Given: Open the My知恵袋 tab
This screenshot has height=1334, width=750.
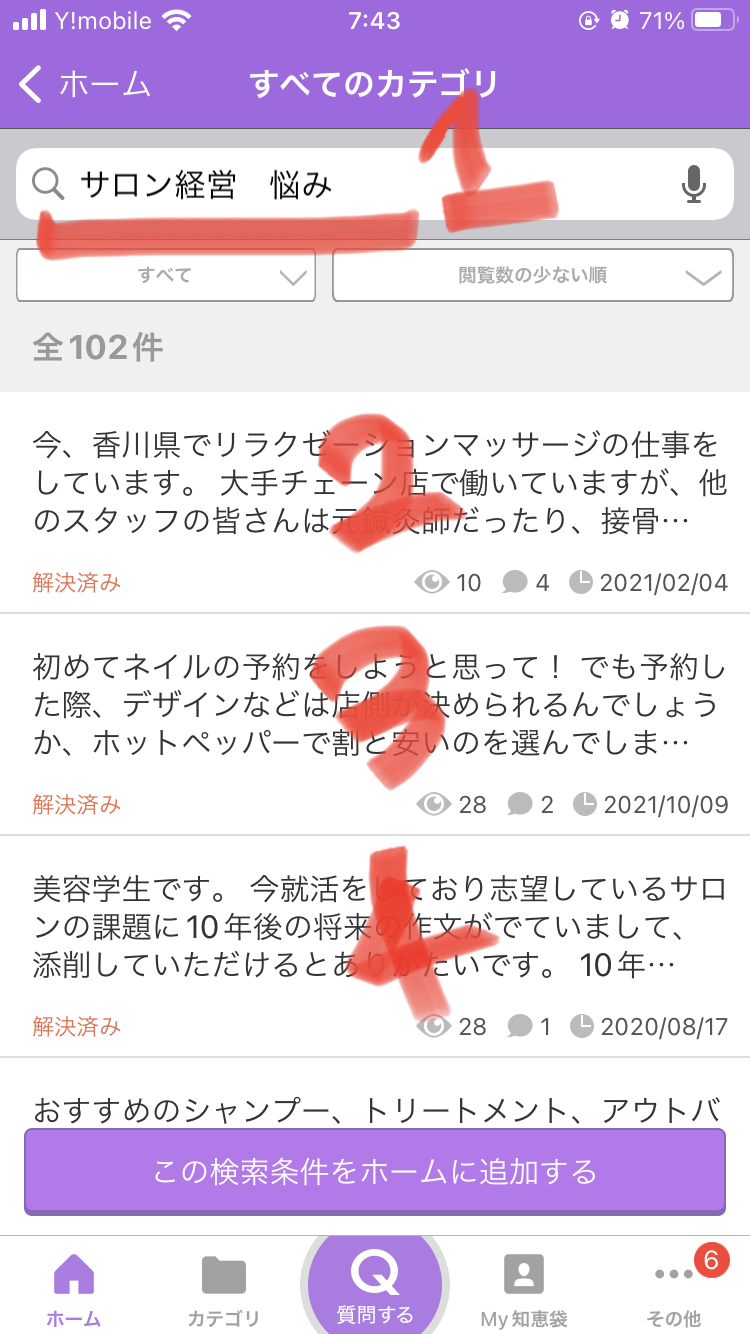Looking at the screenshot, I should 524,1291.
